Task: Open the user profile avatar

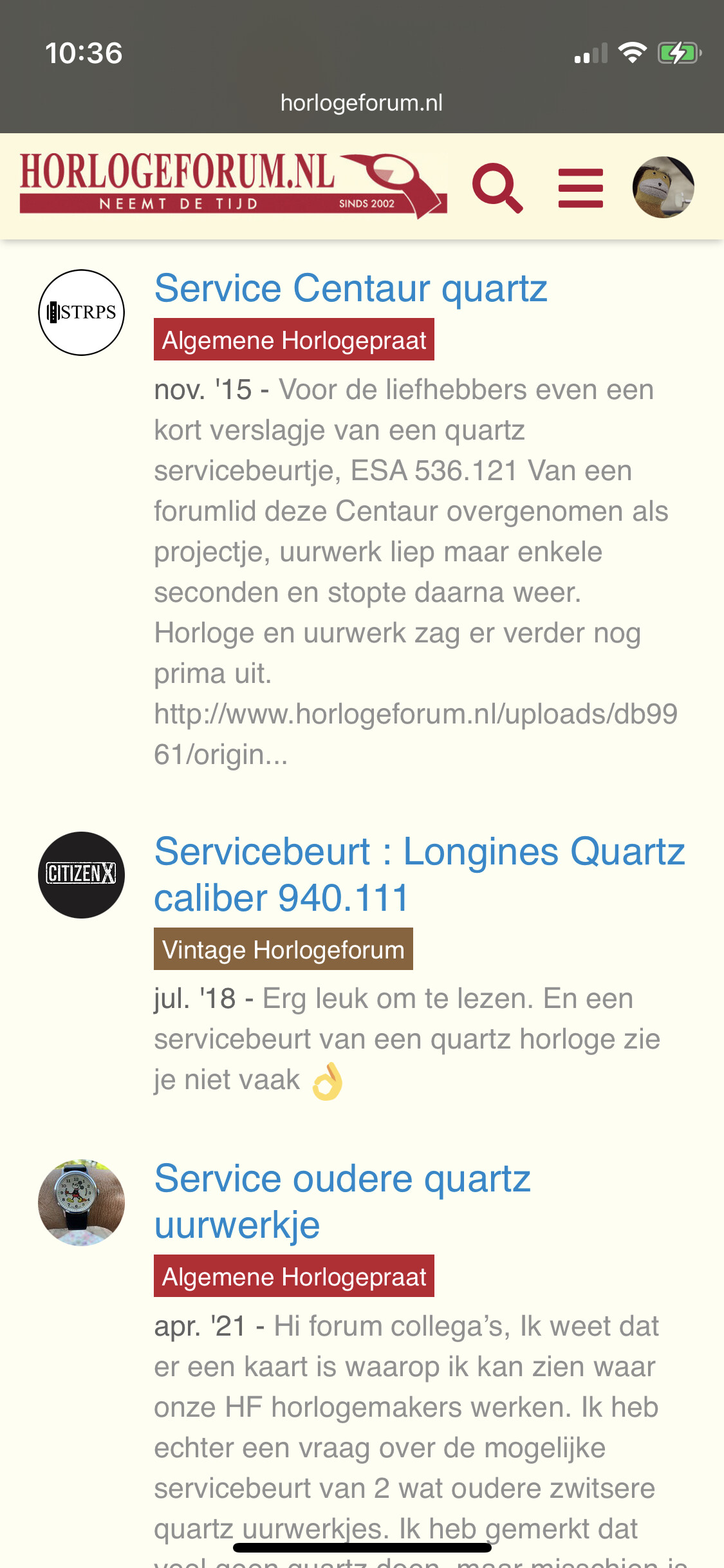Action: pyautogui.click(x=663, y=187)
